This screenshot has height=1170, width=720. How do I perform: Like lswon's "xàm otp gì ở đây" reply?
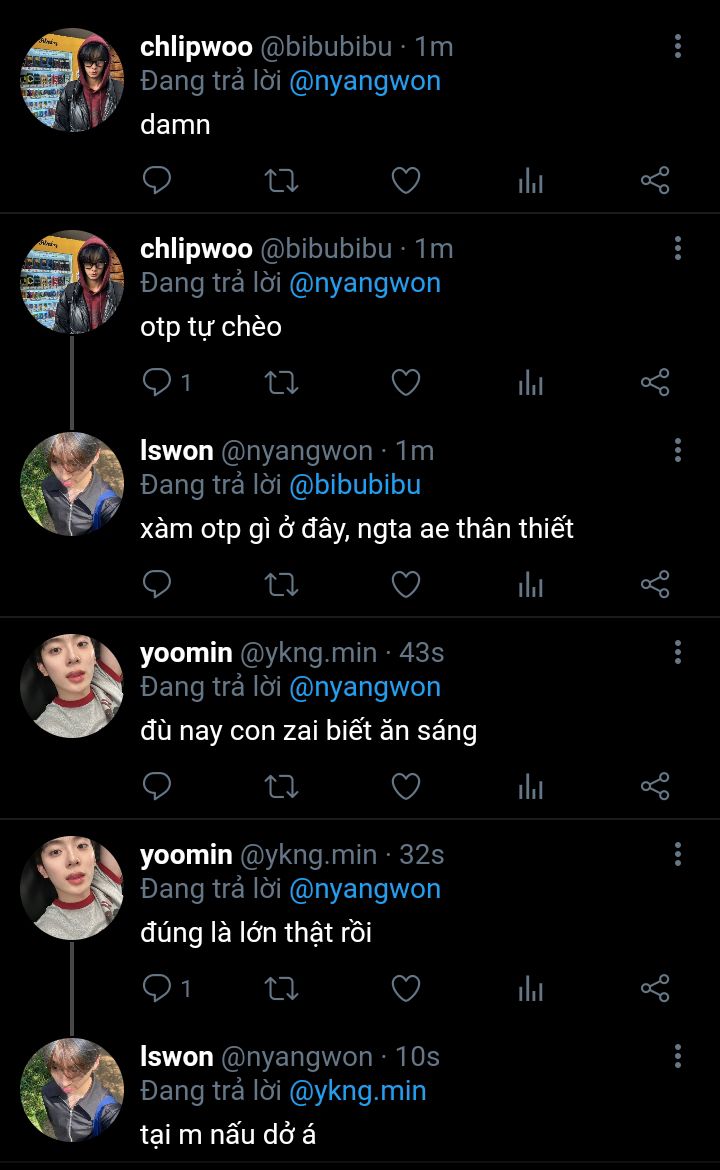click(405, 584)
